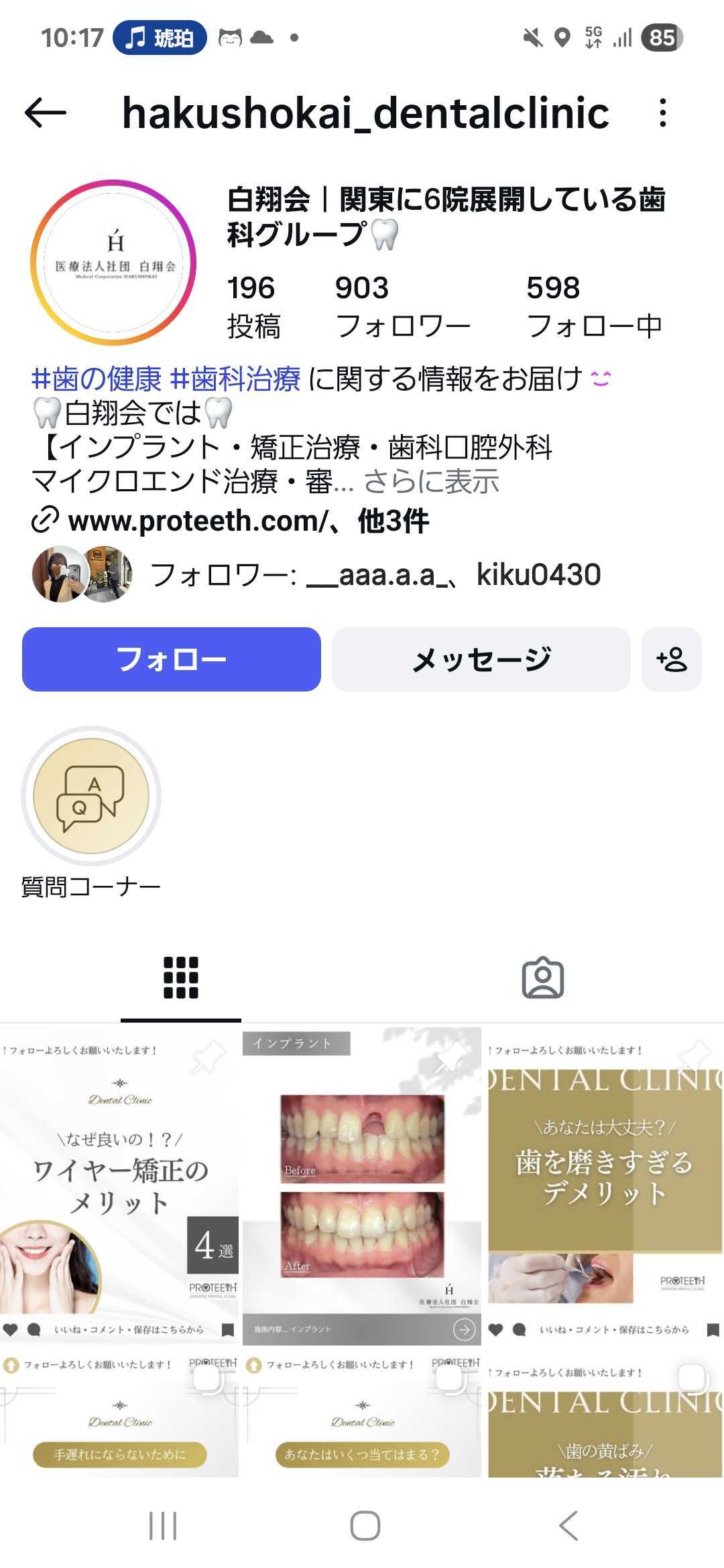Open the #歯科治療 hashtag

235,379
